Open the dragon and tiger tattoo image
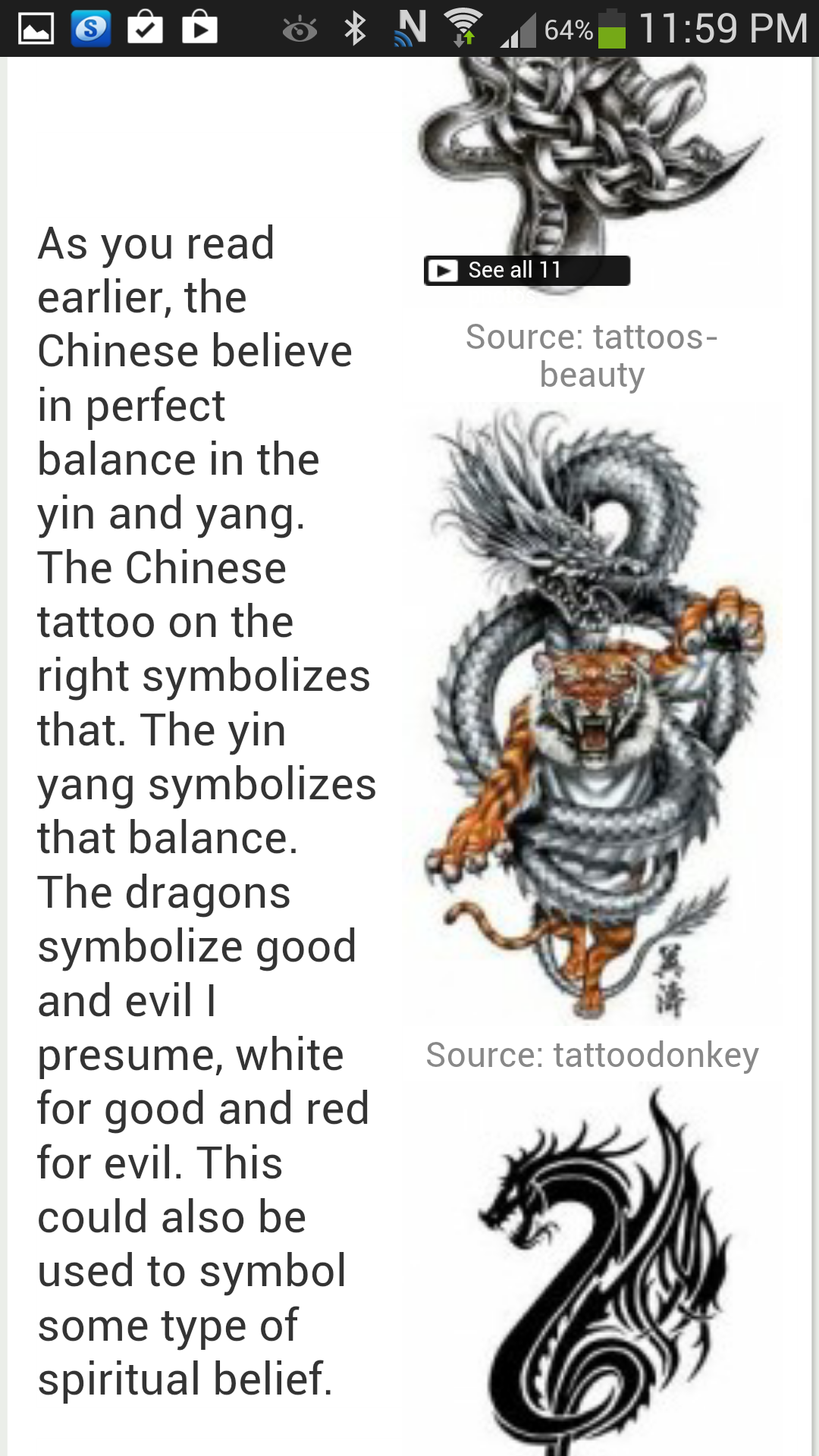819x1456 pixels. 591,713
